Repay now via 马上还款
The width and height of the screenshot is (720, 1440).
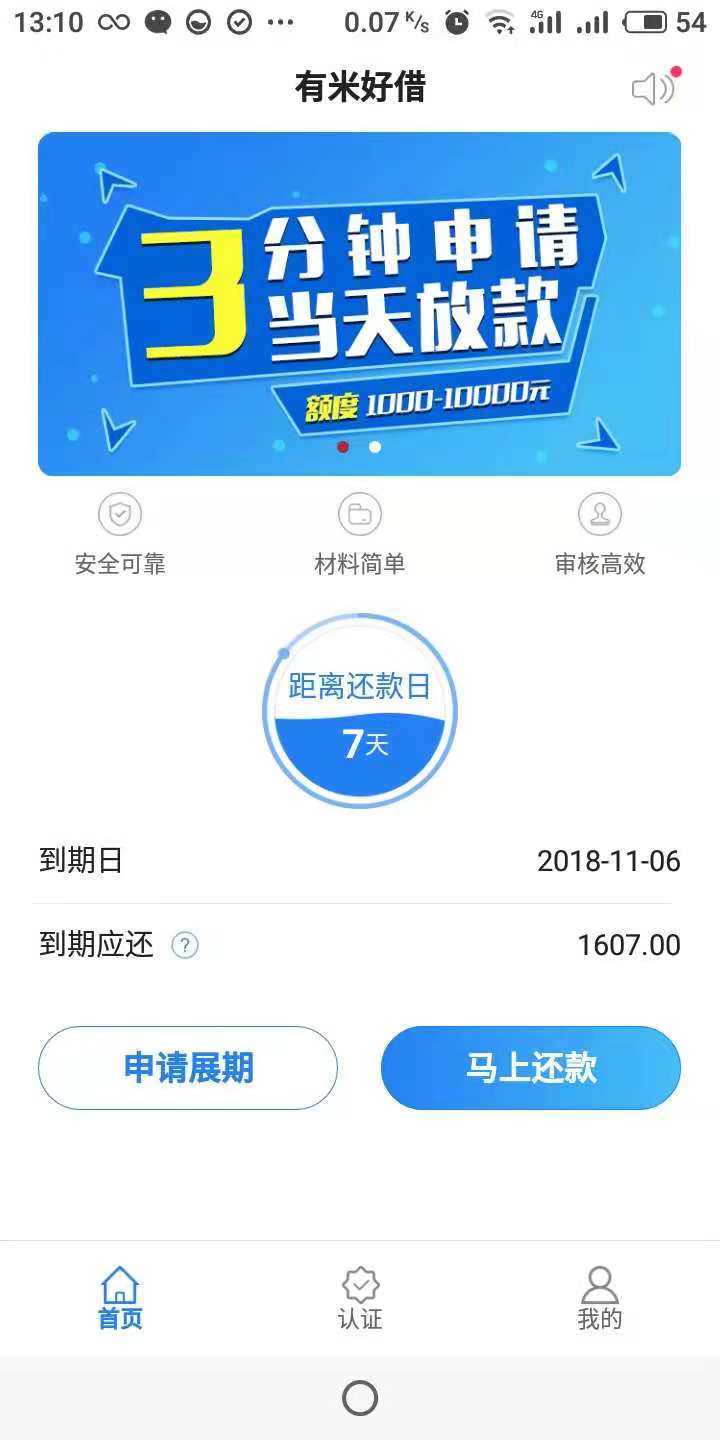(x=531, y=1068)
